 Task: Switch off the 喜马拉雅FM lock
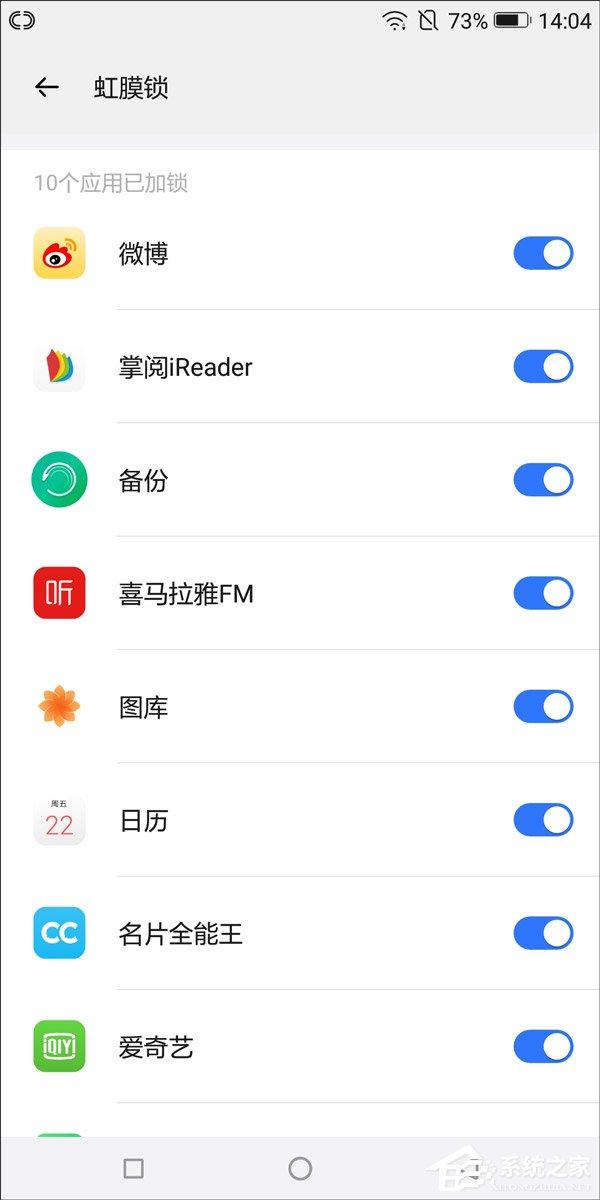(543, 594)
